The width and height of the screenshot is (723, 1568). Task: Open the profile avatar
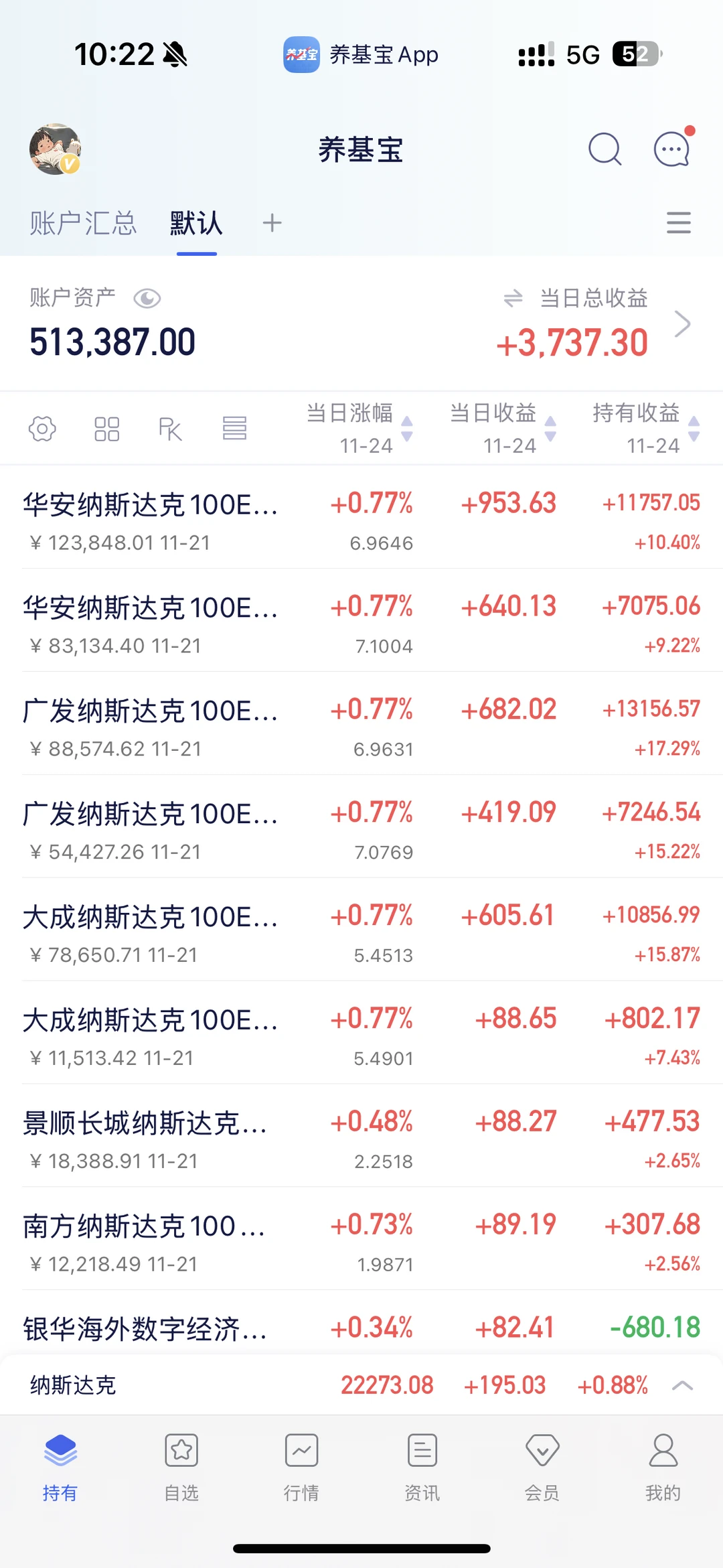pyautogui.click(x=55, y=149)
